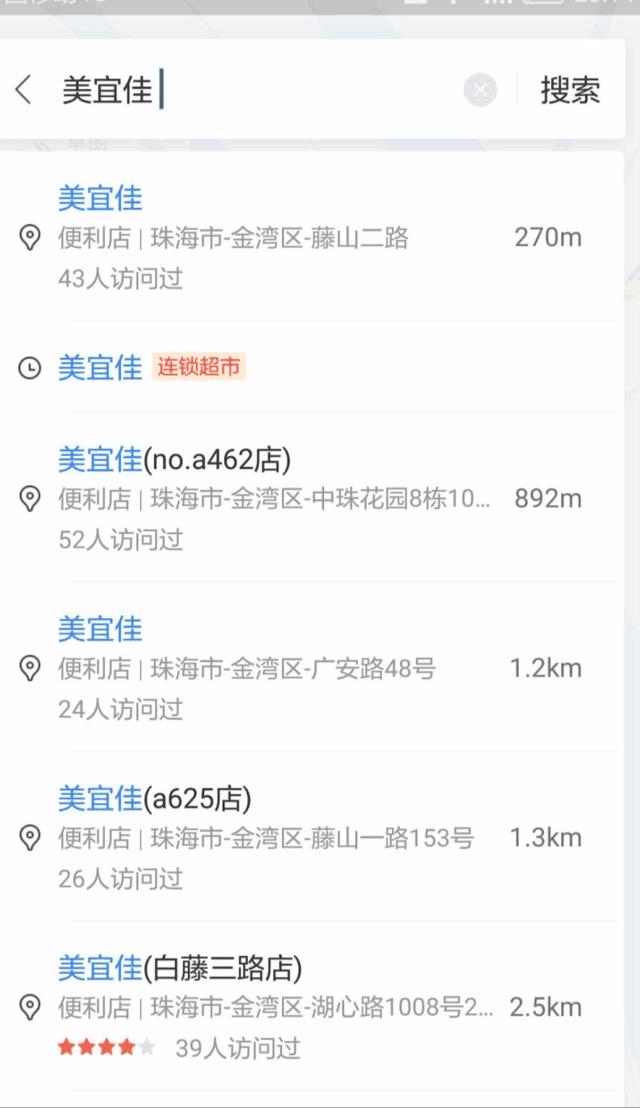Open 美宜佳(a625店) on 藤山一路153号
This screenshot has height=1108, width=640.
[311, 837]
